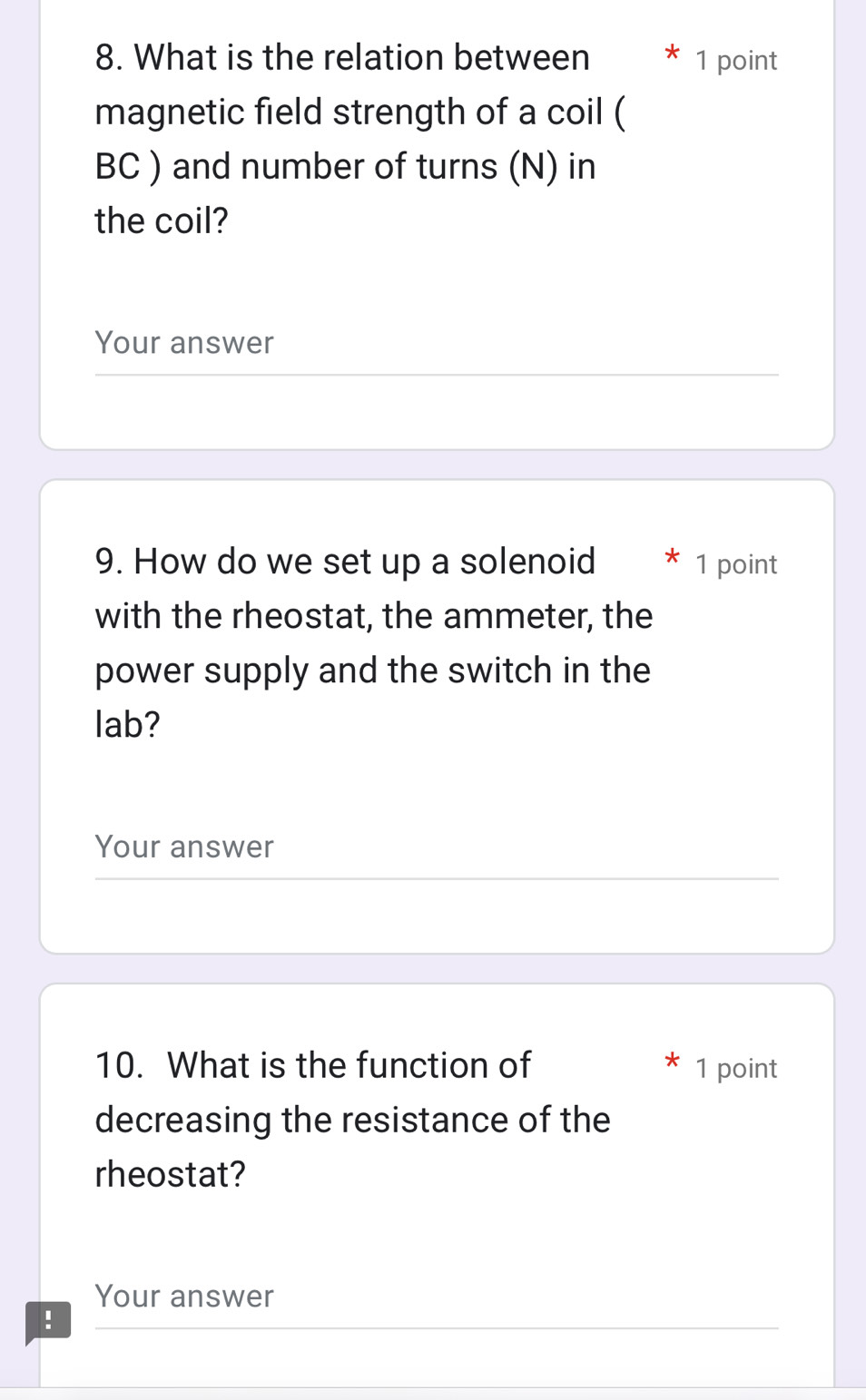The image size is (866, 1400).
Task: Click the 'Your answer' placeholder under question 8
Action: coord(184,343)
